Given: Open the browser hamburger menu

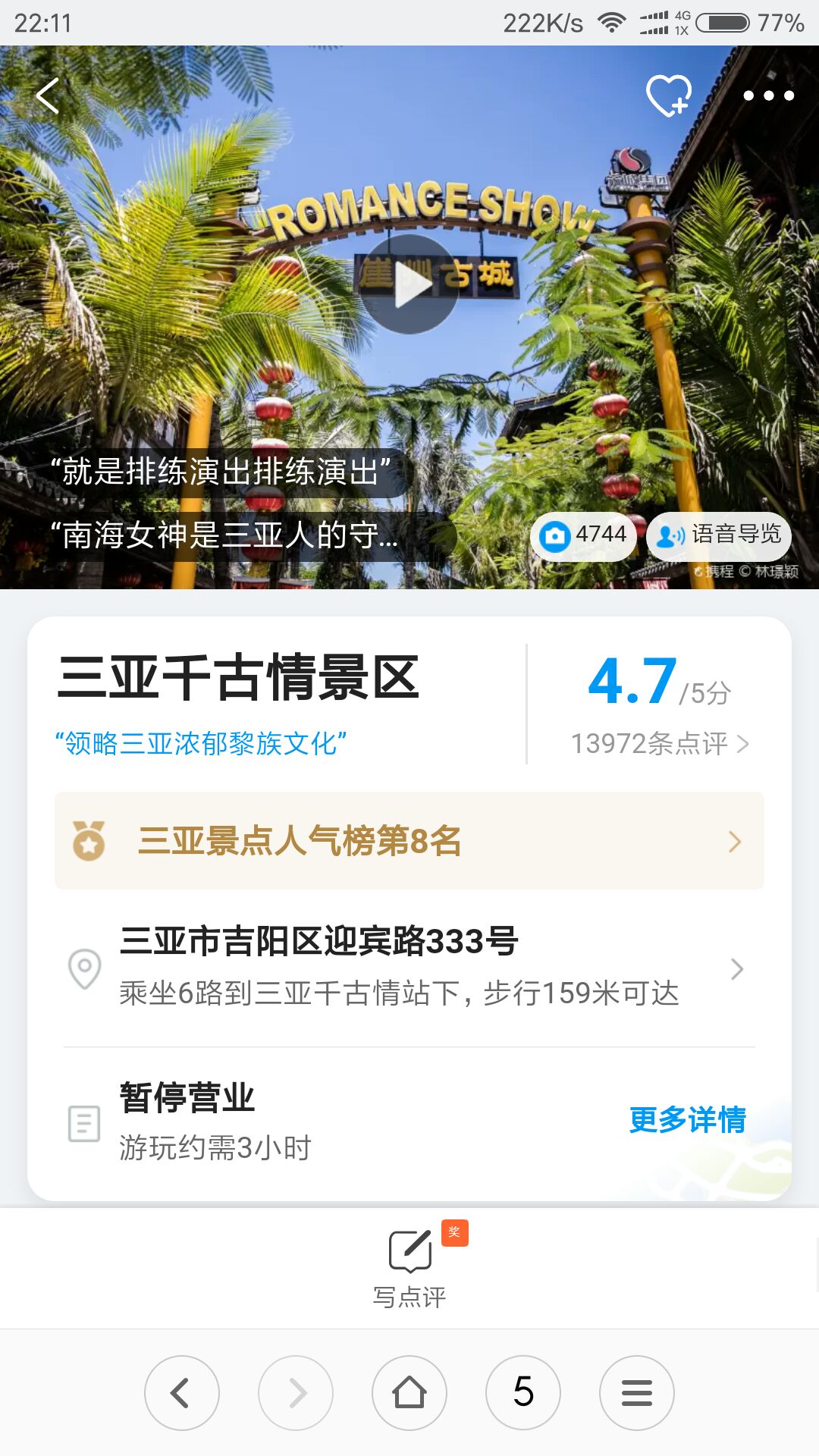Looking at the screenshot, I should click(637, 1393).
